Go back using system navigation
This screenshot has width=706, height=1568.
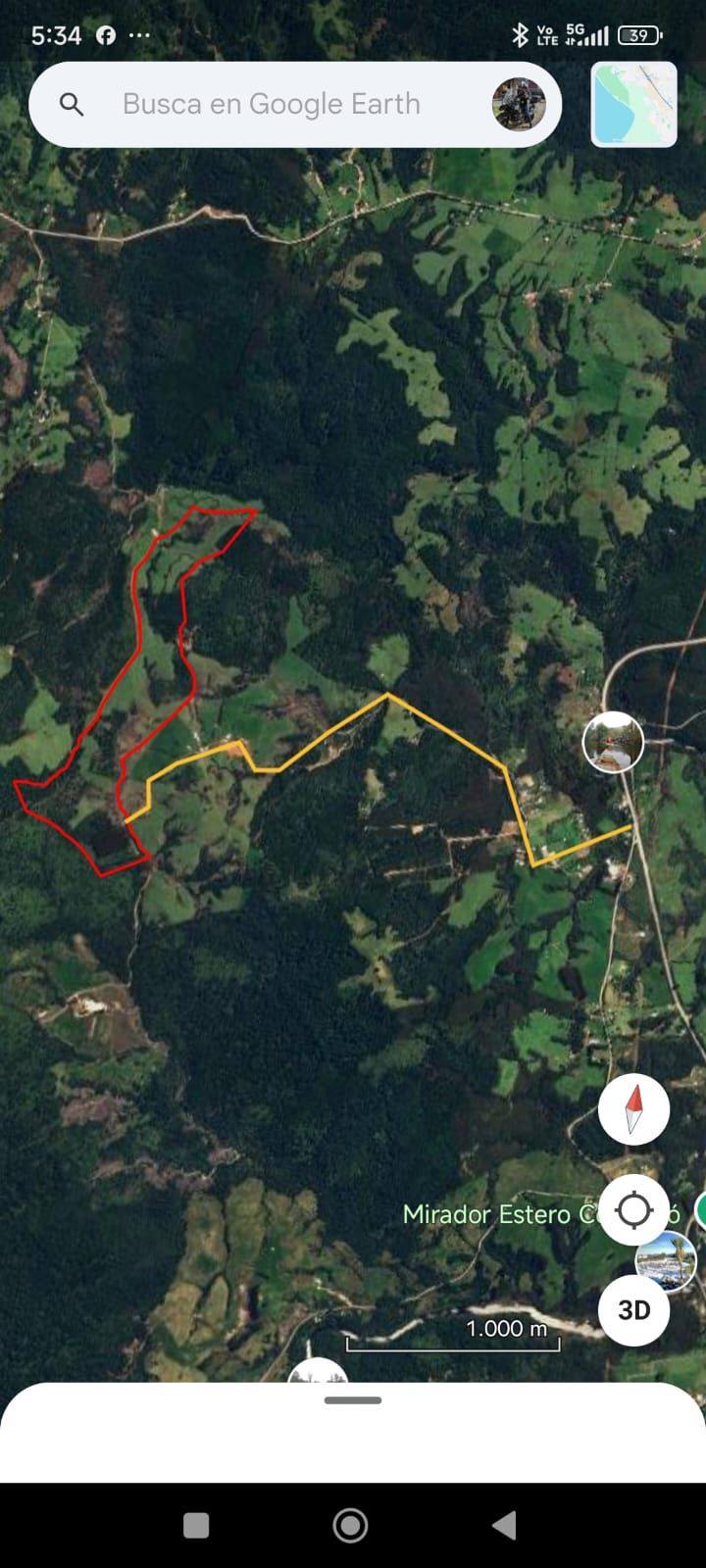[504, 1525]
